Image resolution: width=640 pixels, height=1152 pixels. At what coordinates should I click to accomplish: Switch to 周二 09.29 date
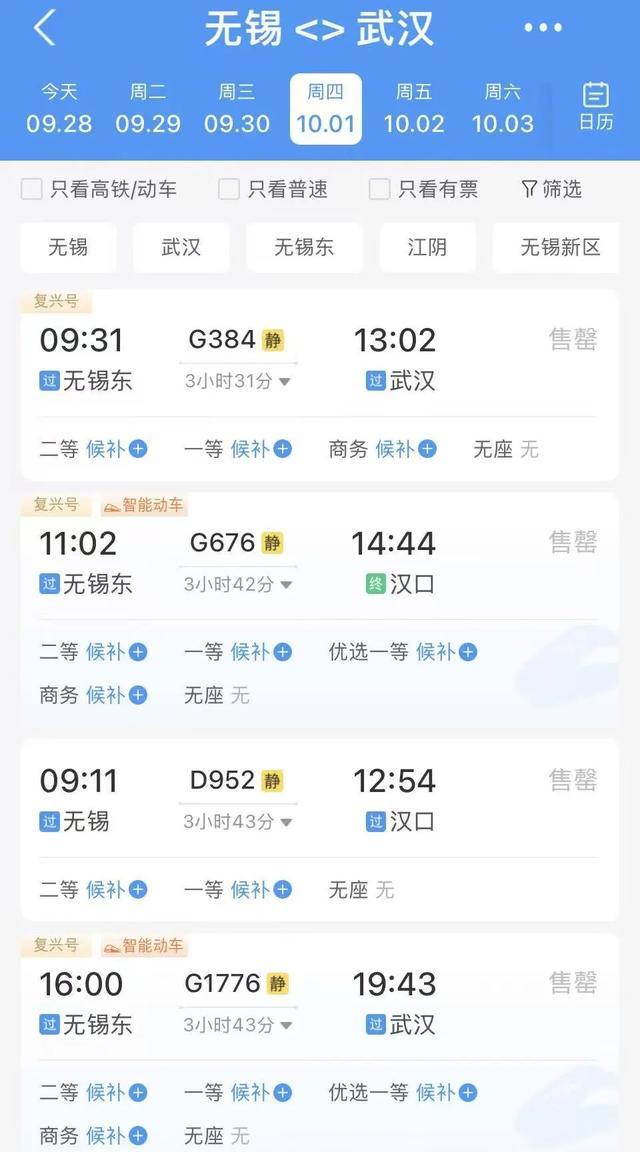(148, 108)
